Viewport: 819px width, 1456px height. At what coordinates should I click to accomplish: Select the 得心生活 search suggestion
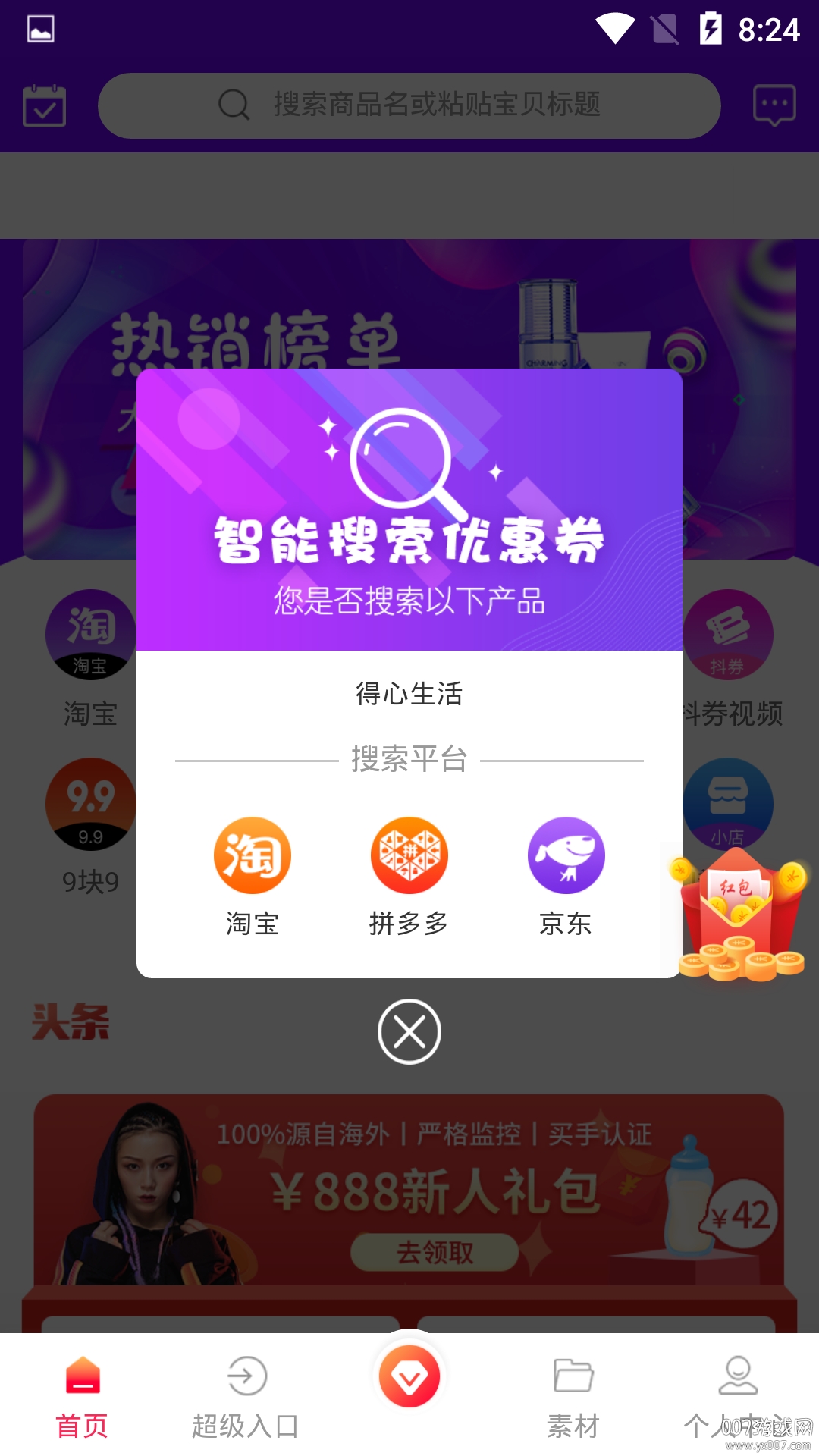coord(409,692)
